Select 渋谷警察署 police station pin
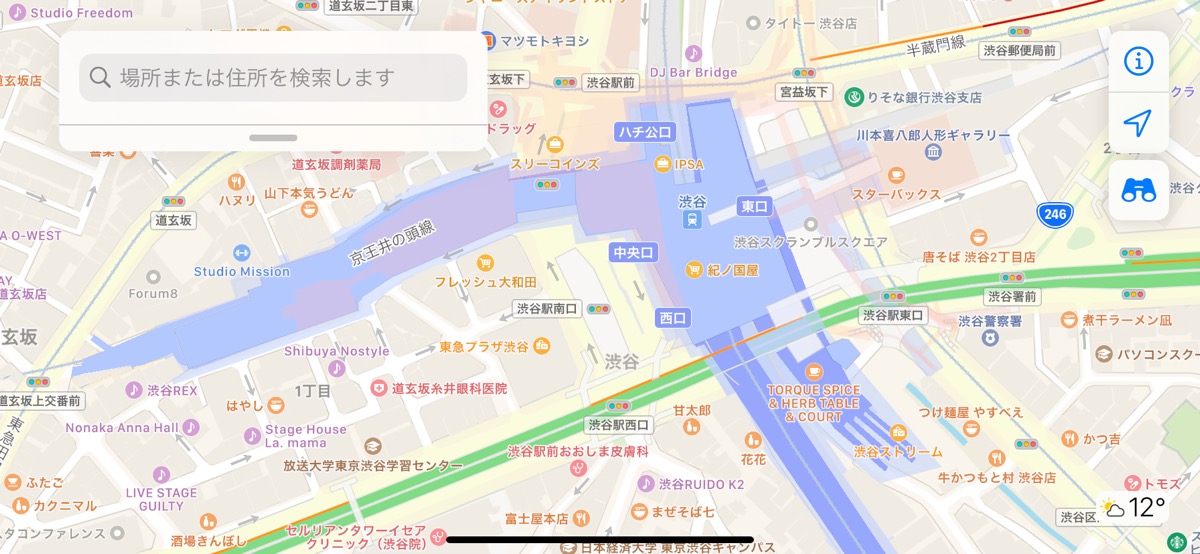The width and height of the screenshot is (1200, 554). [x=989, y=339]
